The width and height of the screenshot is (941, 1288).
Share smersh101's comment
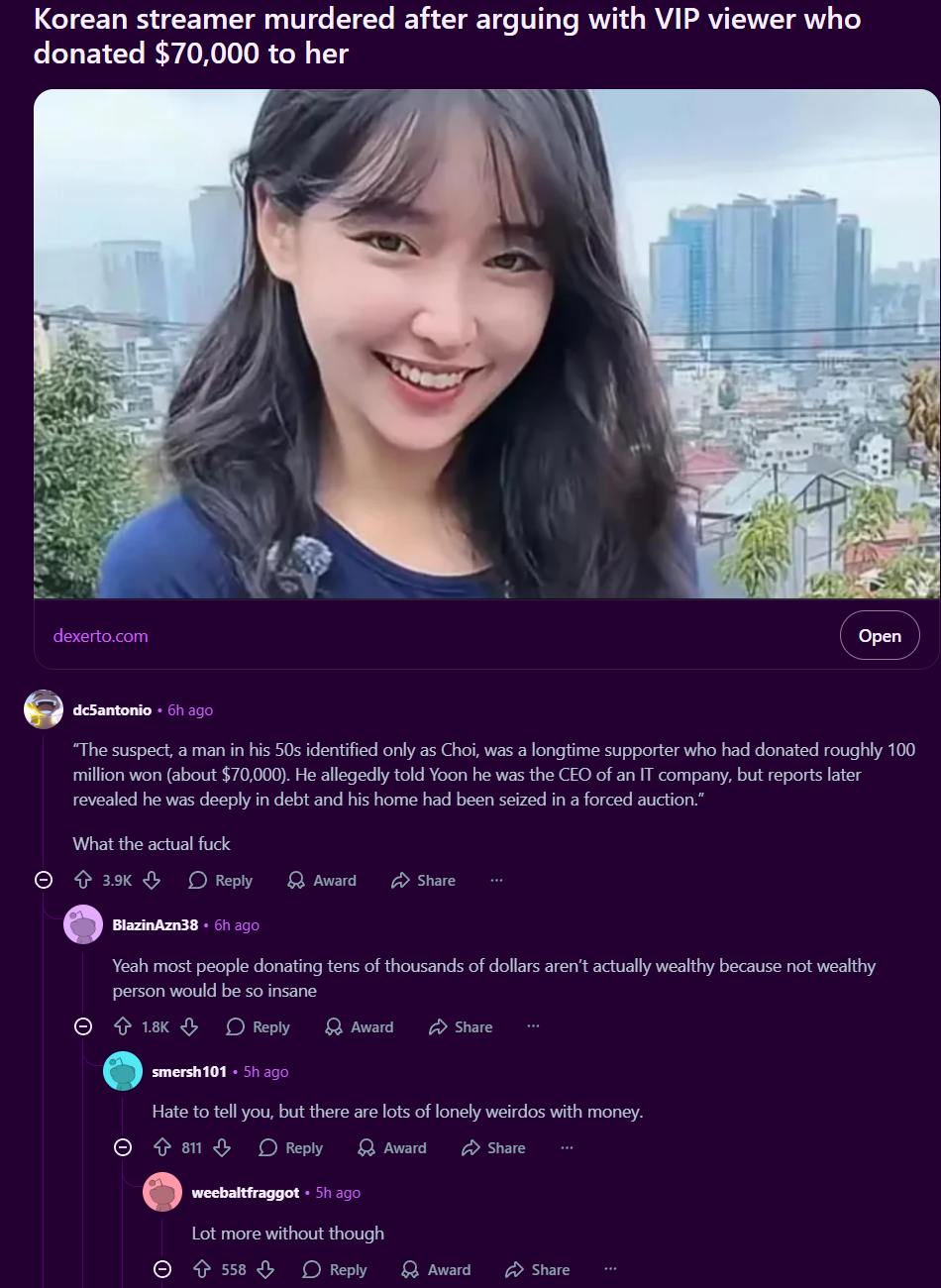tap(493, 1147)
